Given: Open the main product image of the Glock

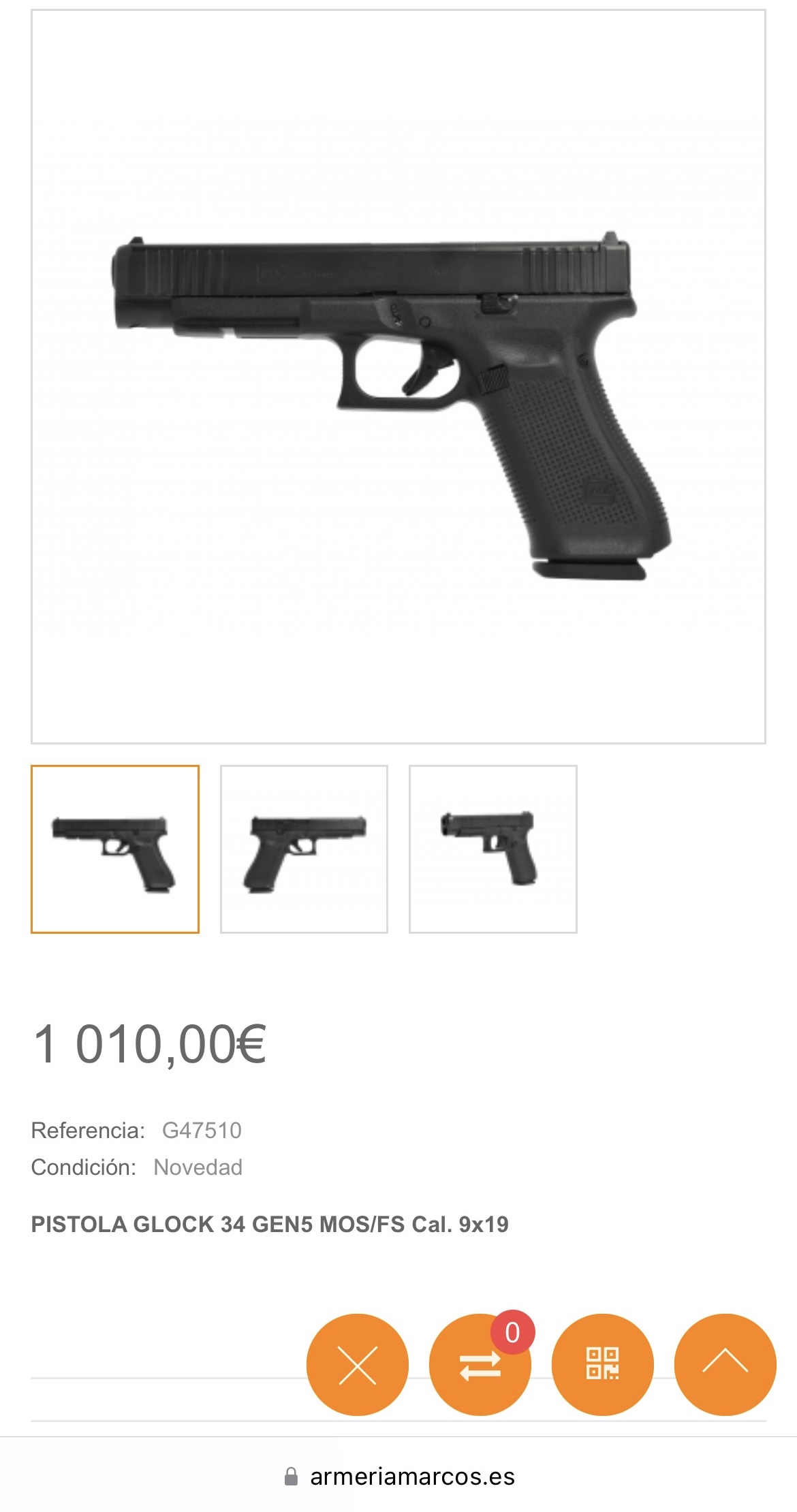Looking at the screenshot, I should pyautogui.click(x=398, y=376).
